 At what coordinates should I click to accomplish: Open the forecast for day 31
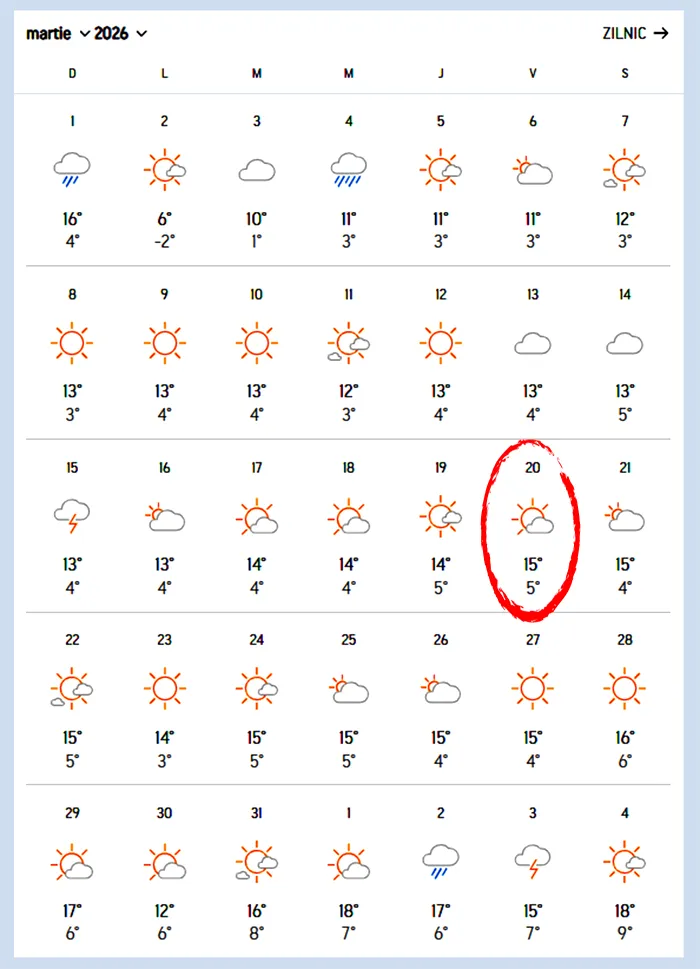tap(257, 868)
